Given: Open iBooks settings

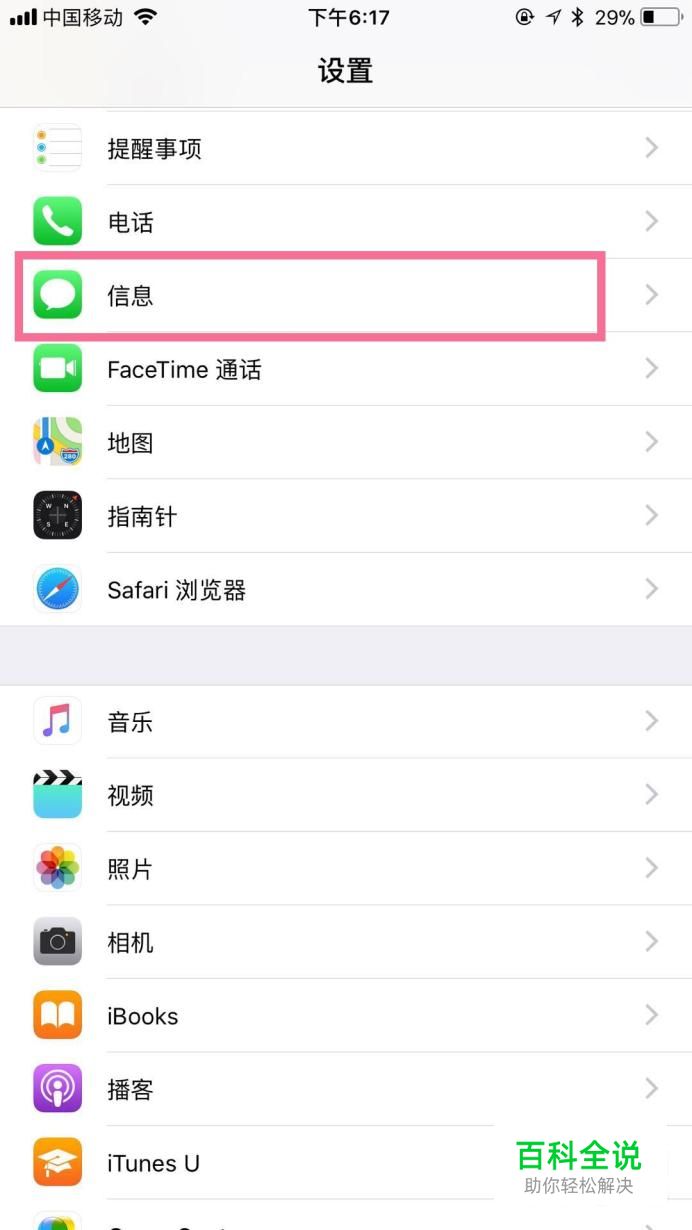Looking at the screenshot, I should point(345,1016).
